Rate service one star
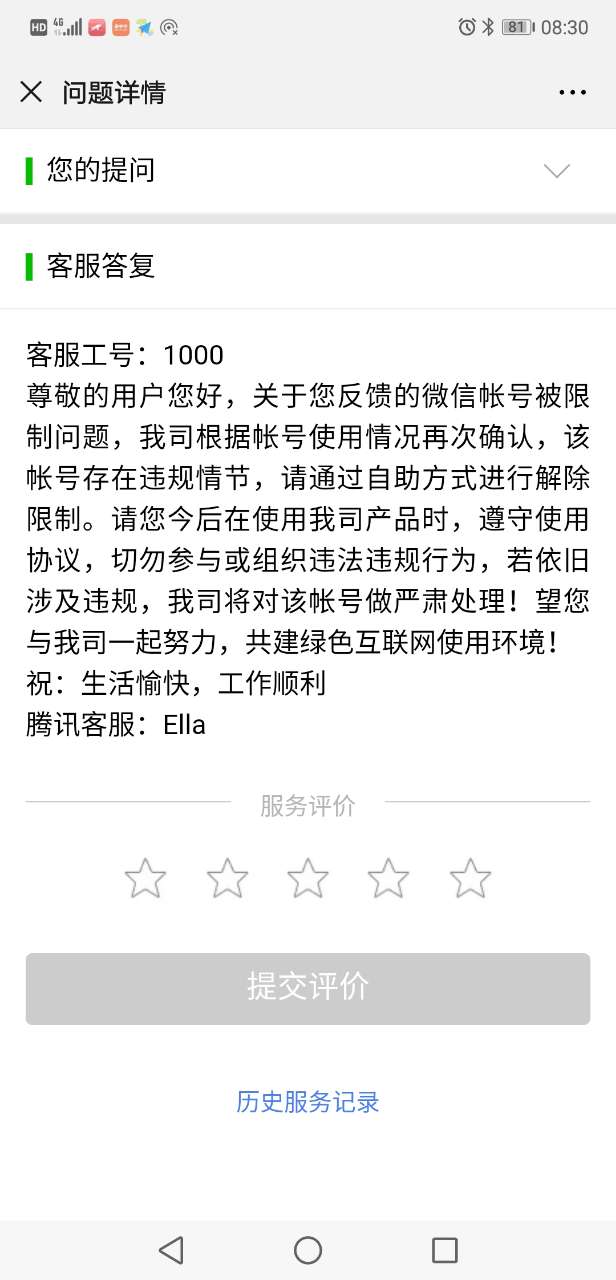The image size is (616, 1280). 146,878
